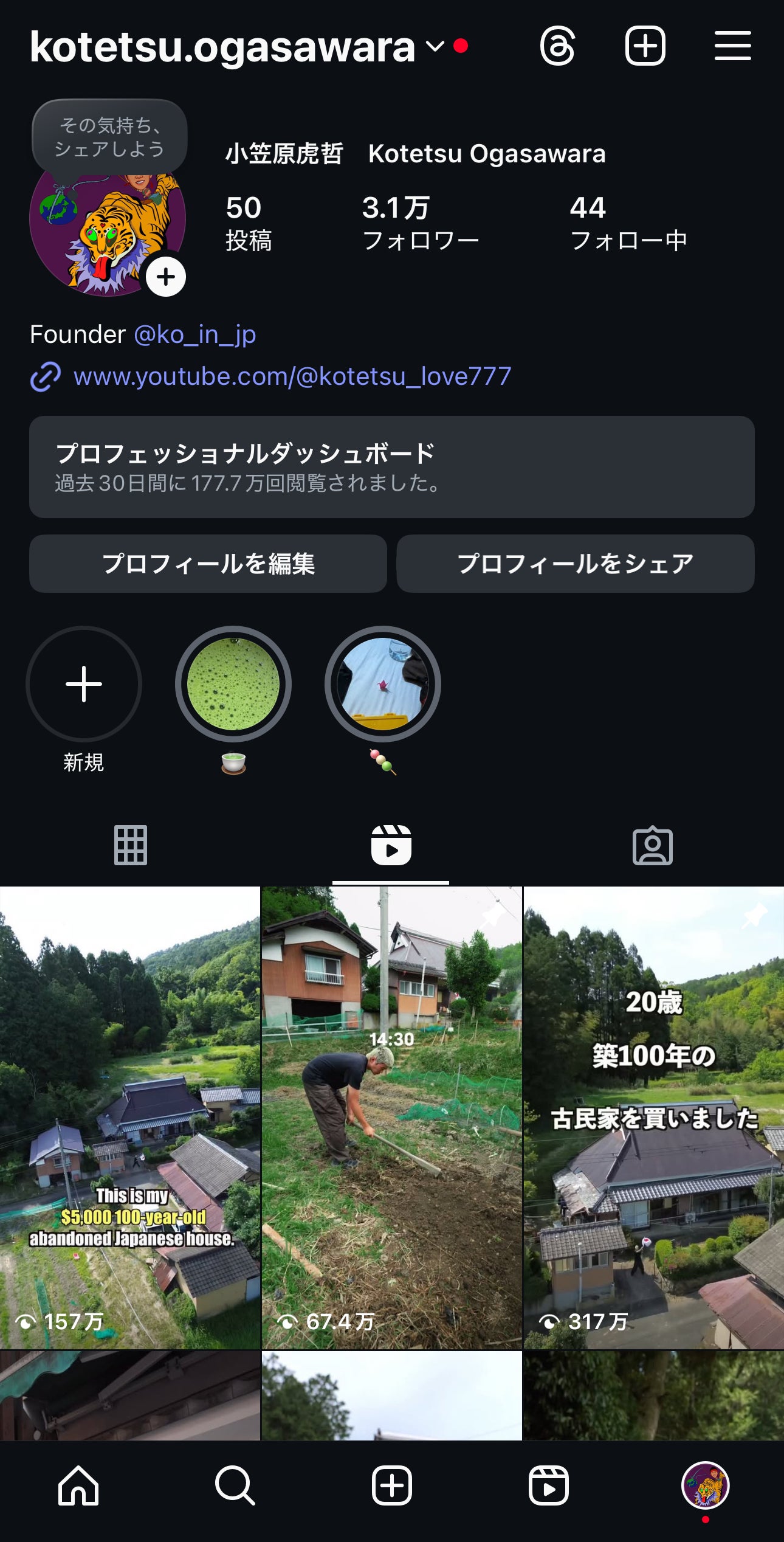This screenshot has height=1542, width=784.
Task: Tap プロフィールをシェア button
Action: click(575, 564)
